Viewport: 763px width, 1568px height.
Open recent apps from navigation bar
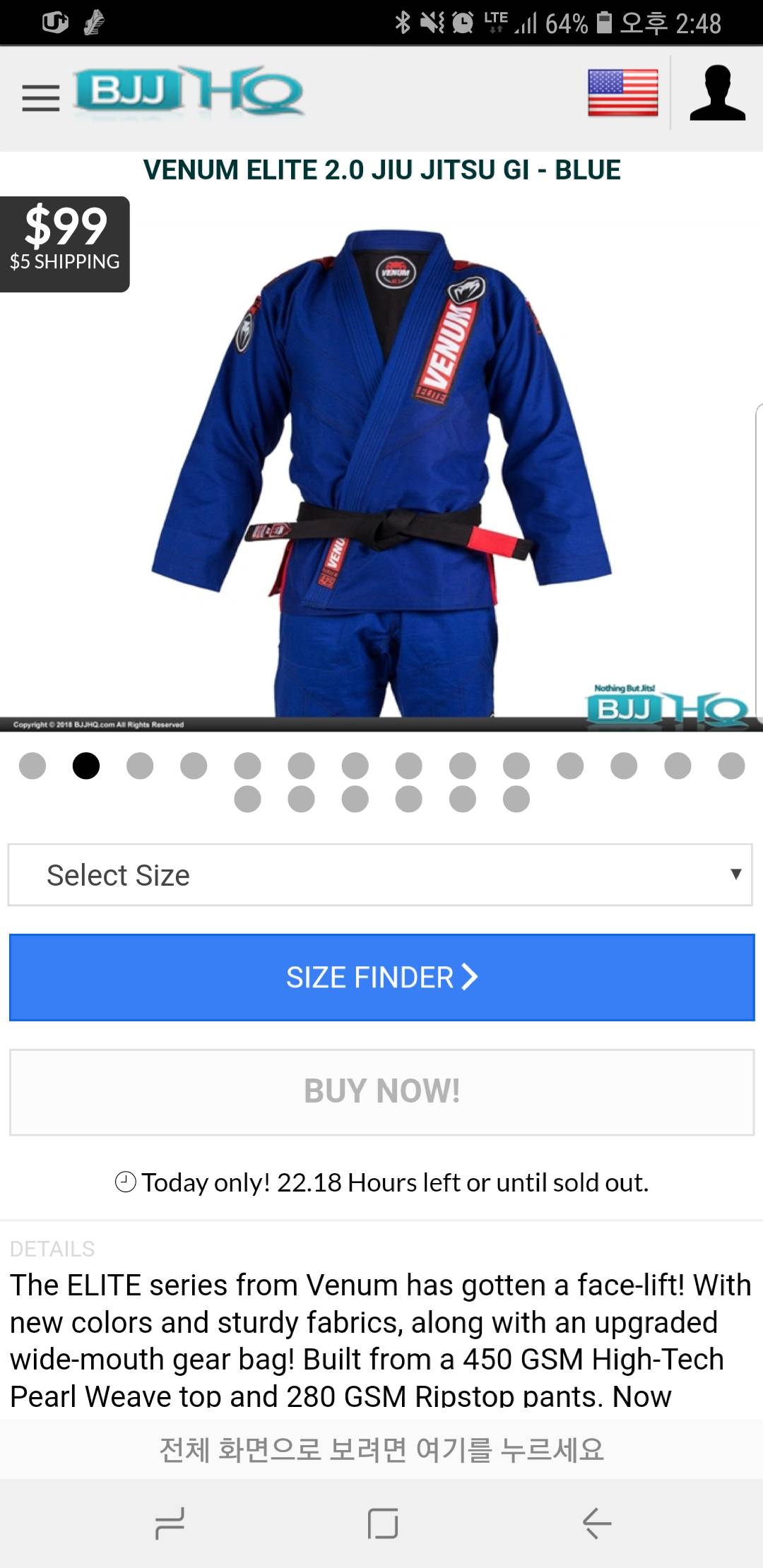[170, 1523]
